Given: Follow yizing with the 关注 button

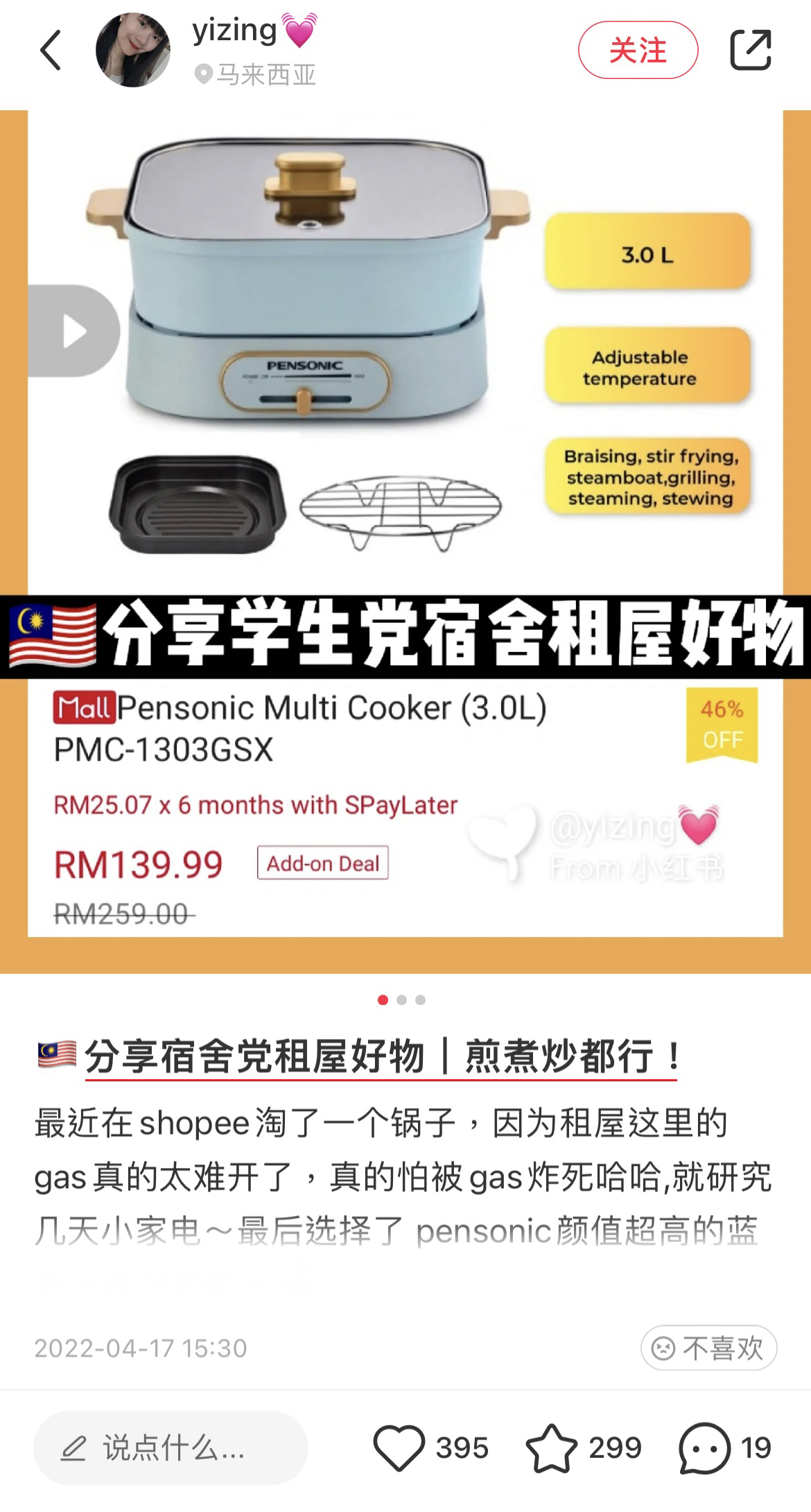Looking at the screenshot, I should [x=638, y=50].
